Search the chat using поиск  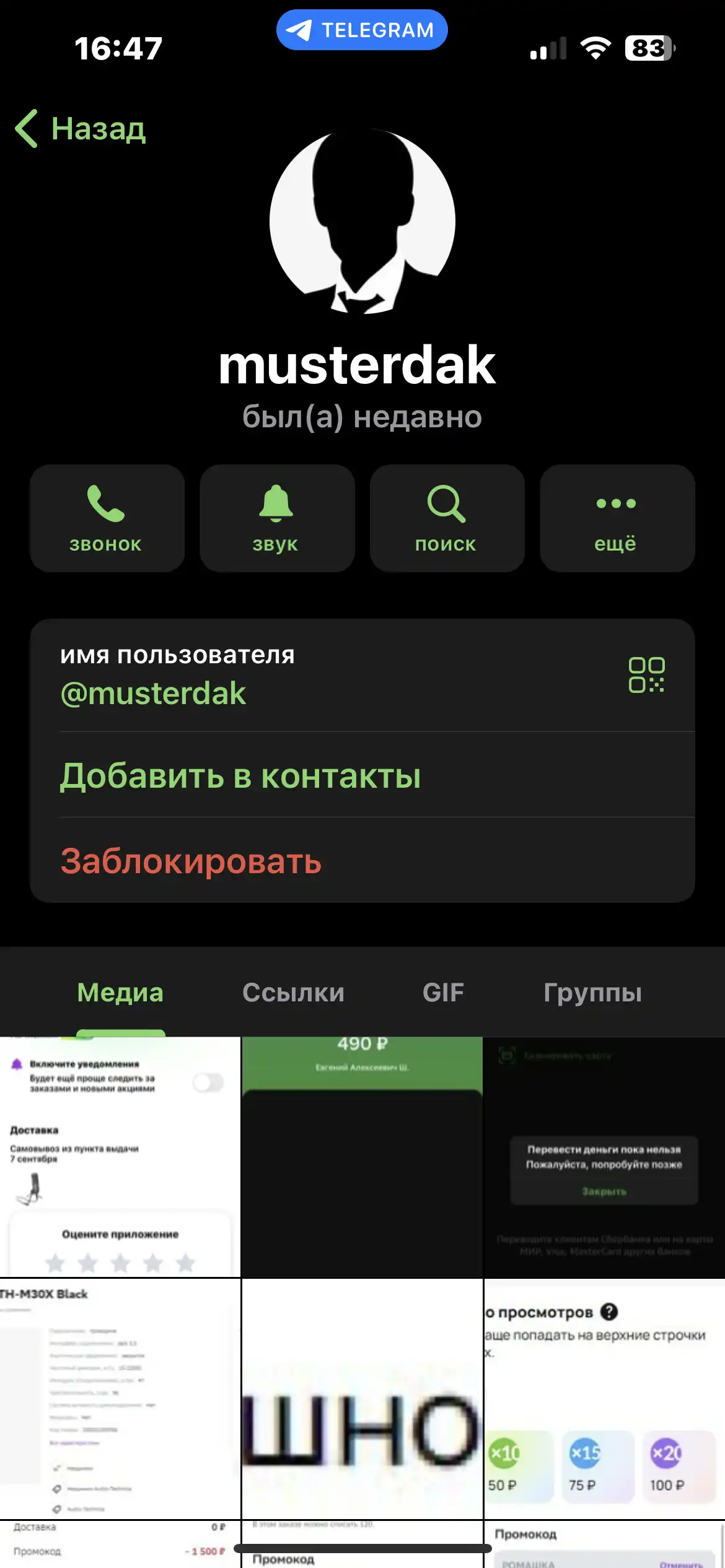pos(447,518)
